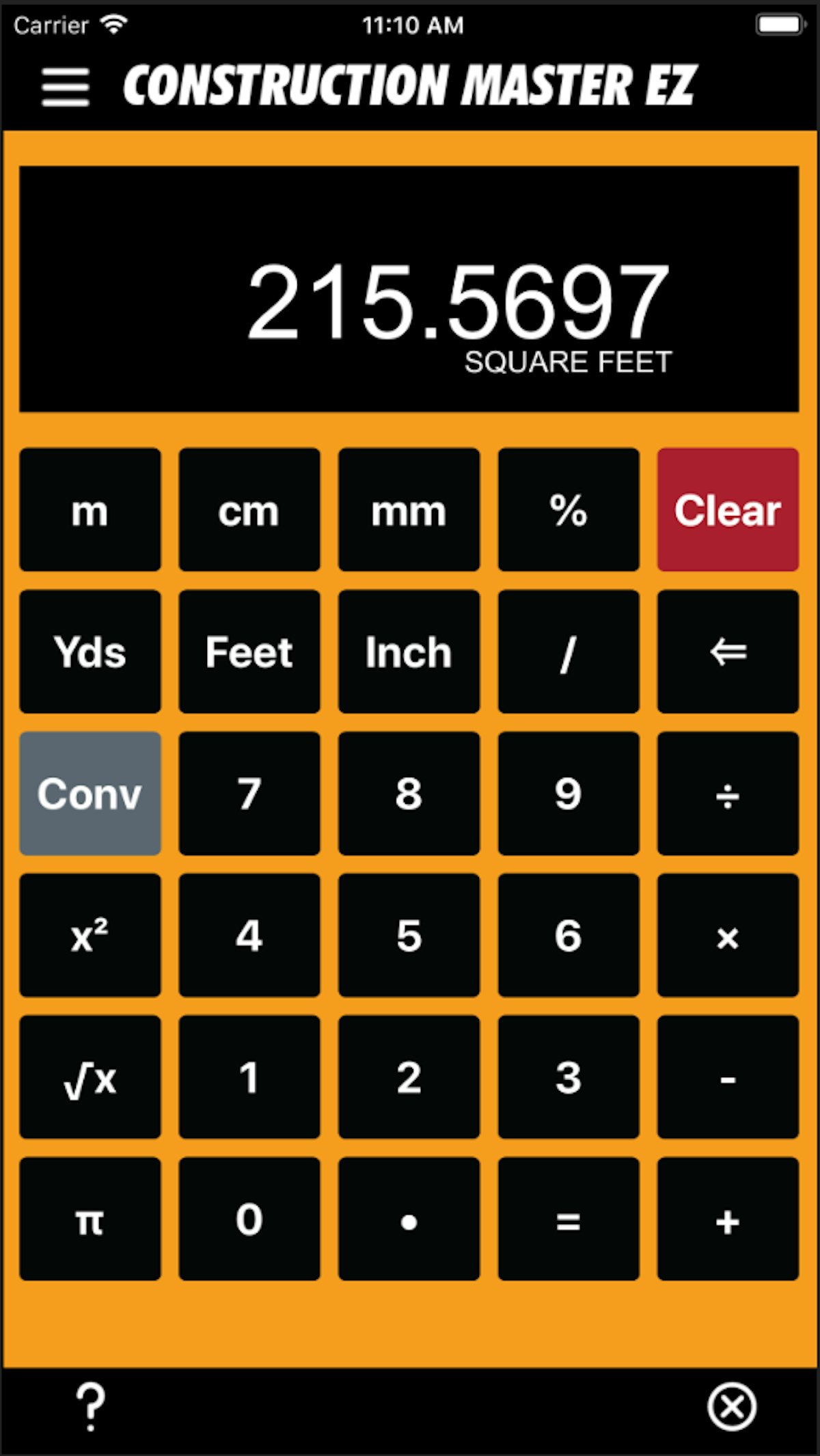Tap the decimal point key

click(x=409, y=1219)
